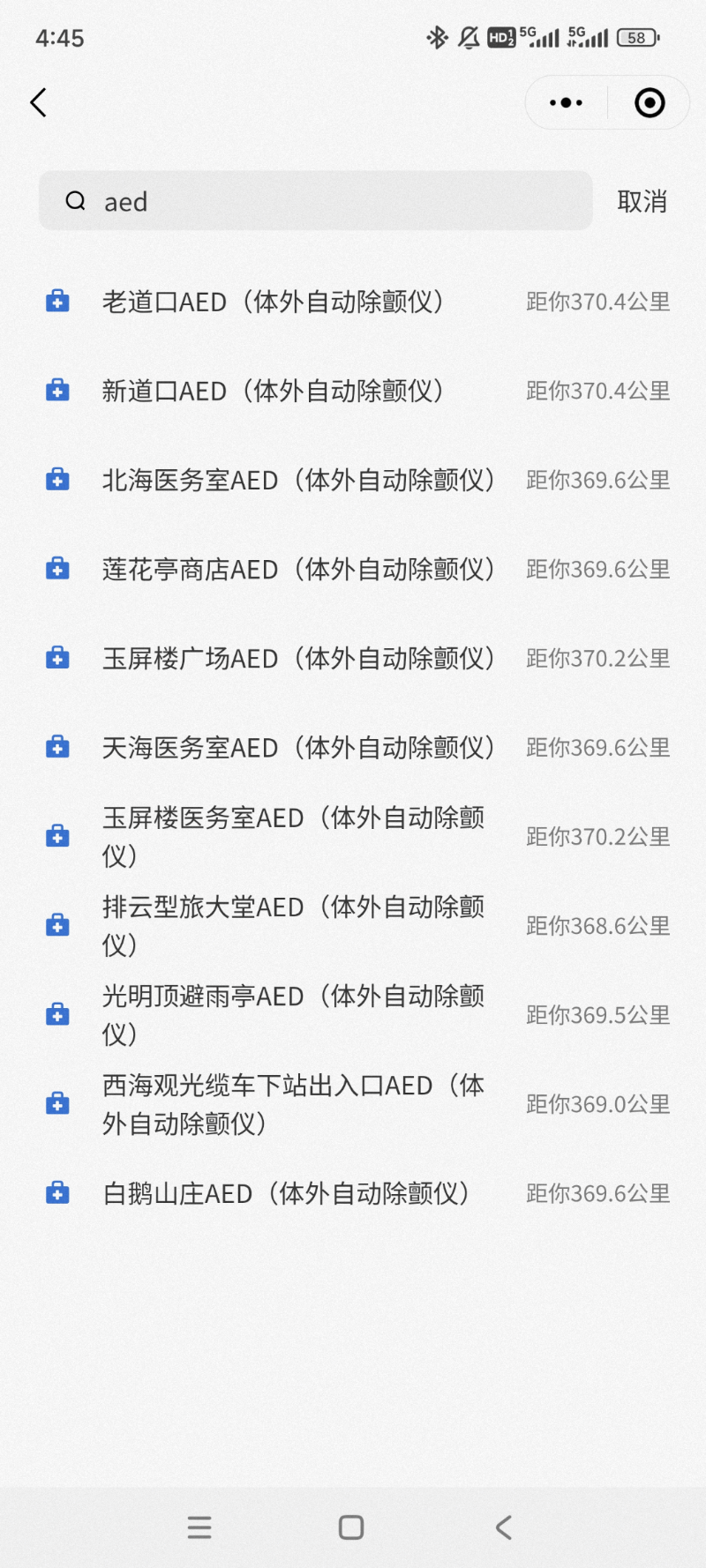Close the mini program with the circle button
706x1568 pixels.
coord(650,103)
